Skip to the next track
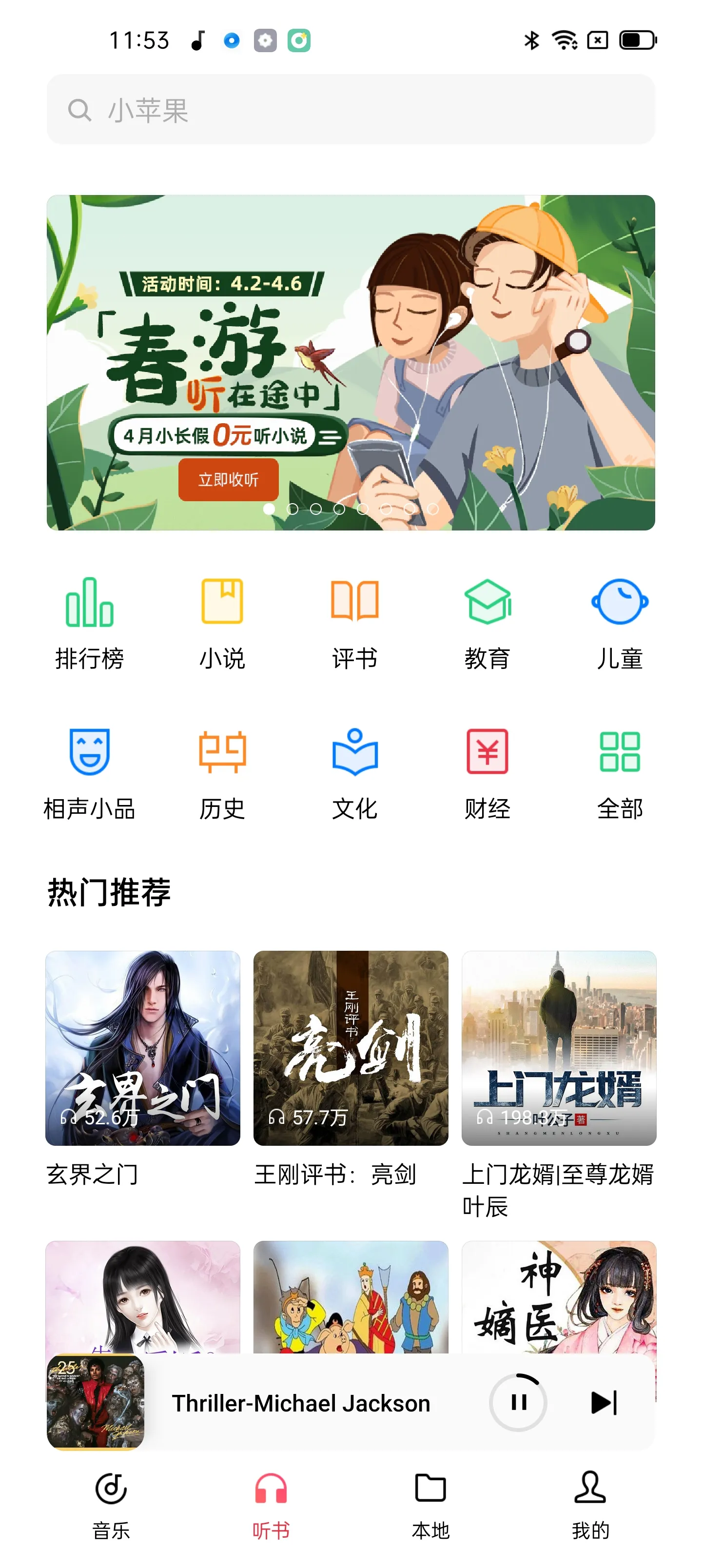The image size is (702, 1568). [x=604, y=1402]
